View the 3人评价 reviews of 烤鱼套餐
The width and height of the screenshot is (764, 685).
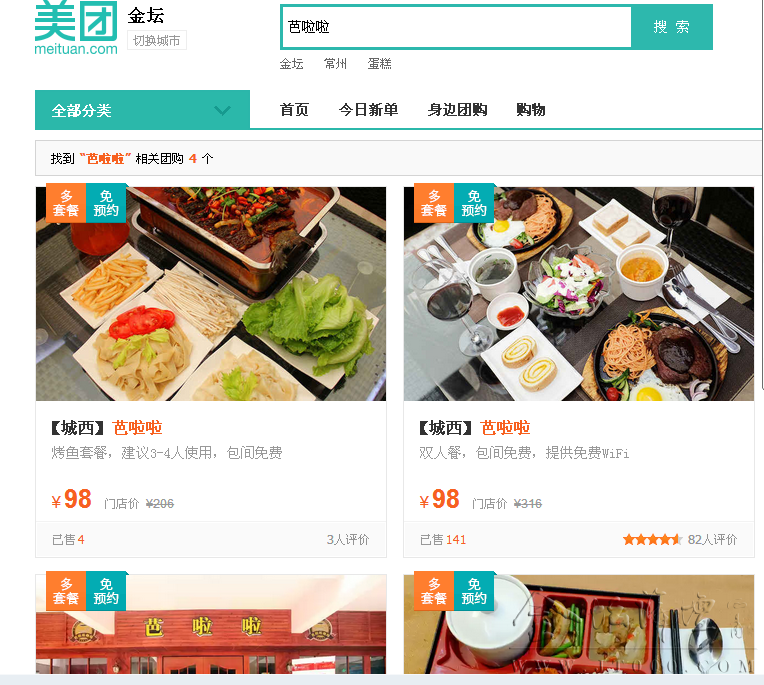[347, 540]
